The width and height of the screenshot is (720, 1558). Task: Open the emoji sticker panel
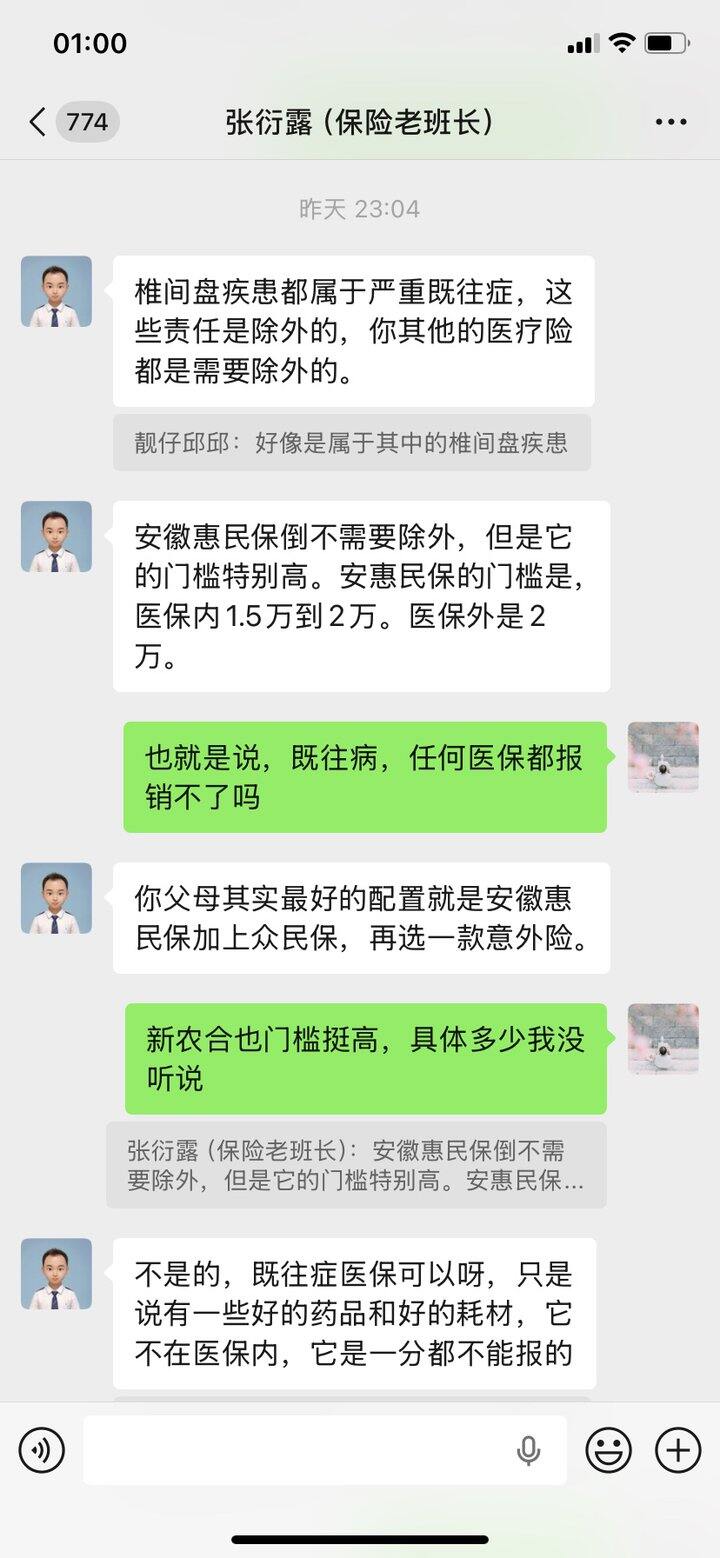(608, 1449)
